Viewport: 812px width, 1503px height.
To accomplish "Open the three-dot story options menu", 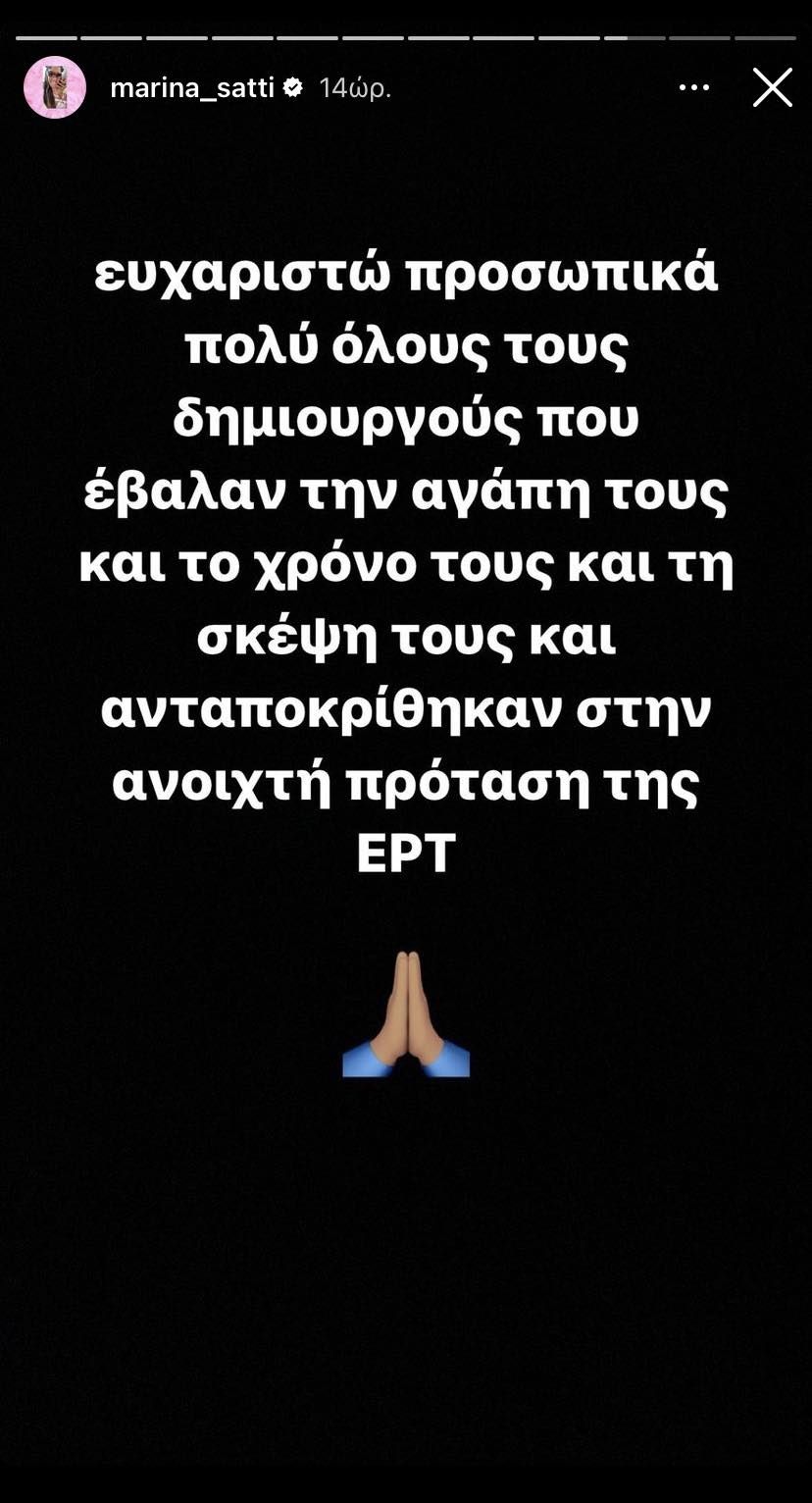I will 694,87.
